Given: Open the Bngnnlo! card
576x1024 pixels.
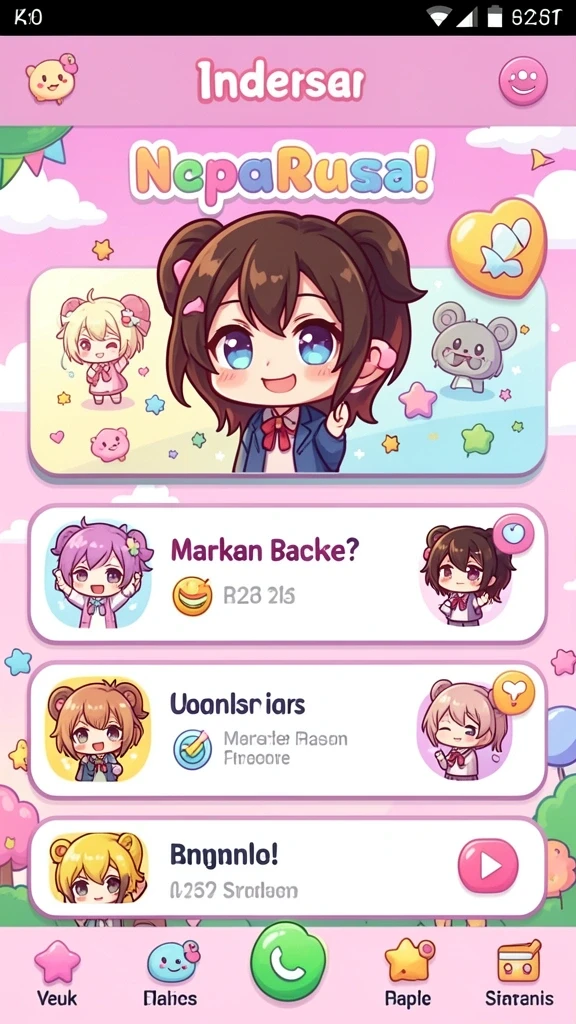Looking at the screenshot, I should tap(287, 868).
